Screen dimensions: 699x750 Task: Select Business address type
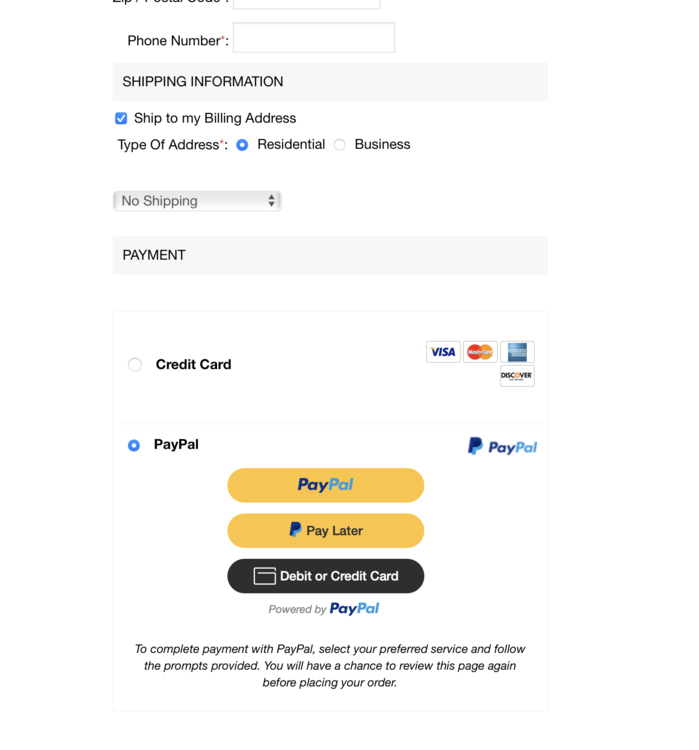click(340, 145)
